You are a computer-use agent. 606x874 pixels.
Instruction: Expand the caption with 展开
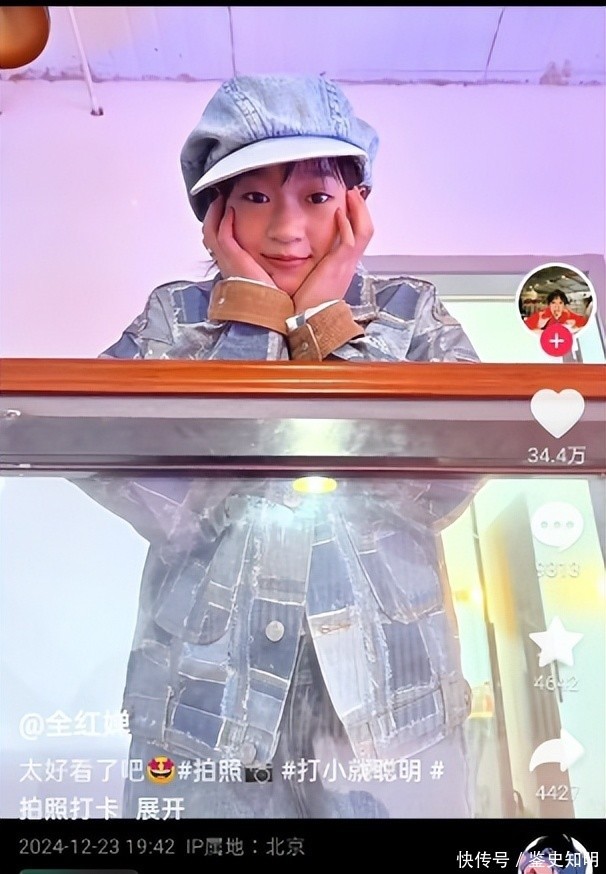(160, 807)
